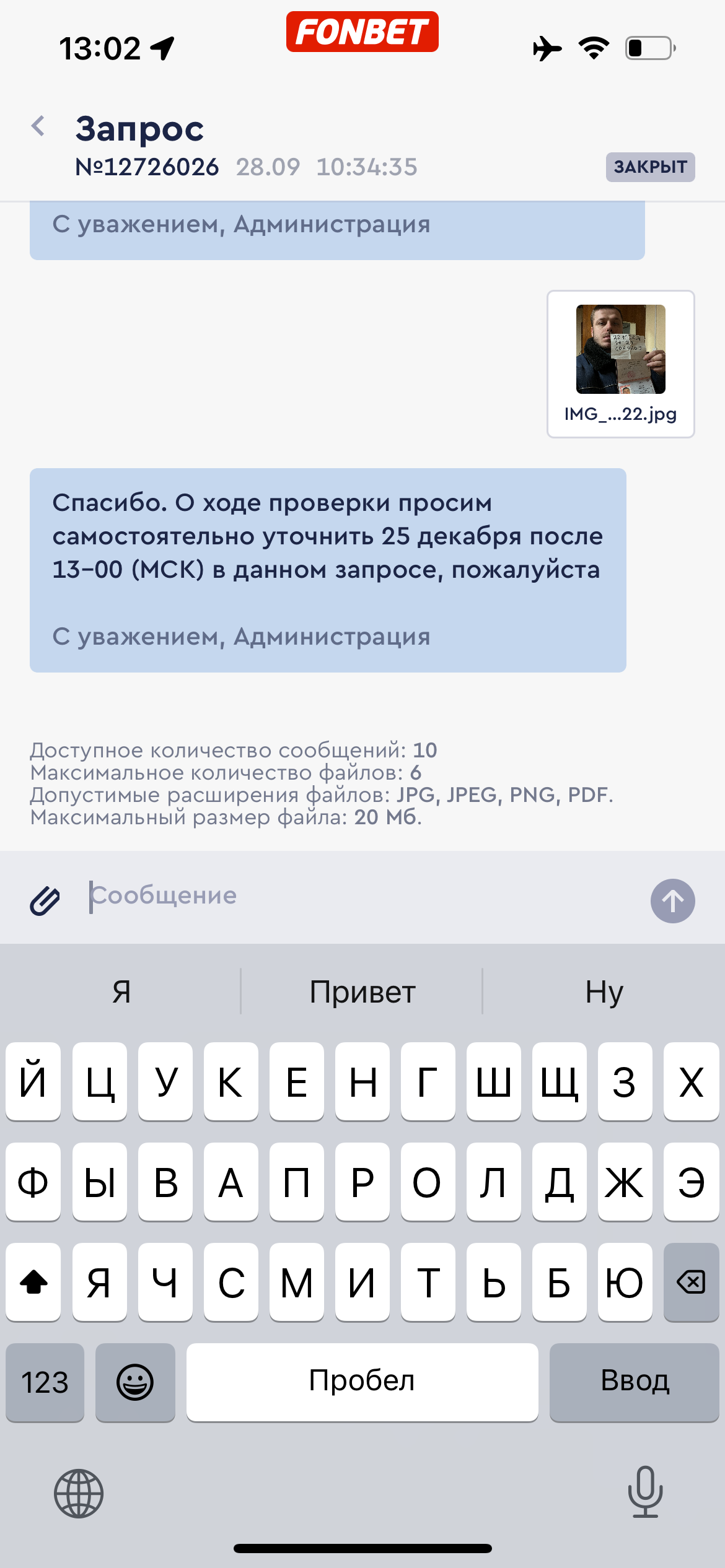Focus the Сообщение message field

[359, 896]
